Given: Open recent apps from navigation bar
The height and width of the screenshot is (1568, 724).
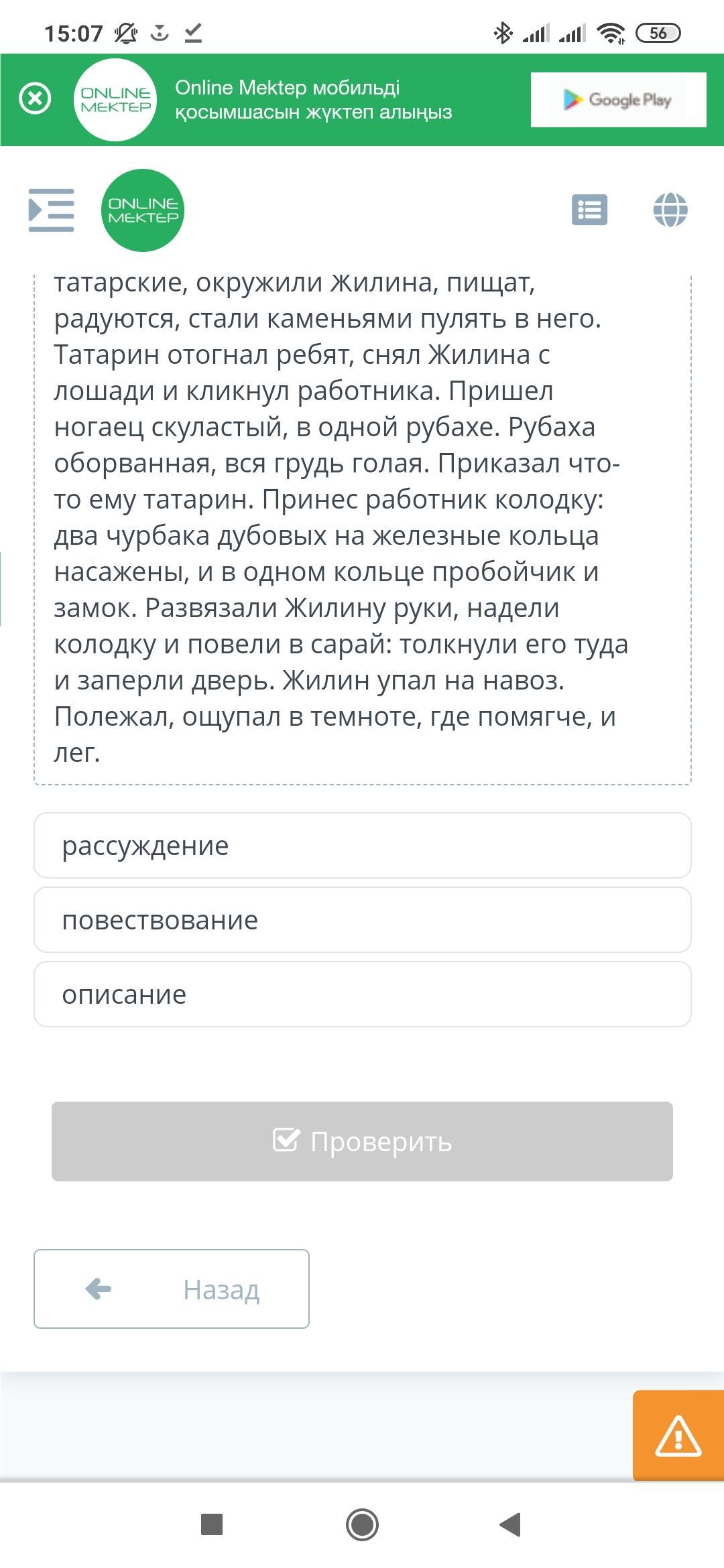Looking at the screenshot, I should [x=212, y=1524].
